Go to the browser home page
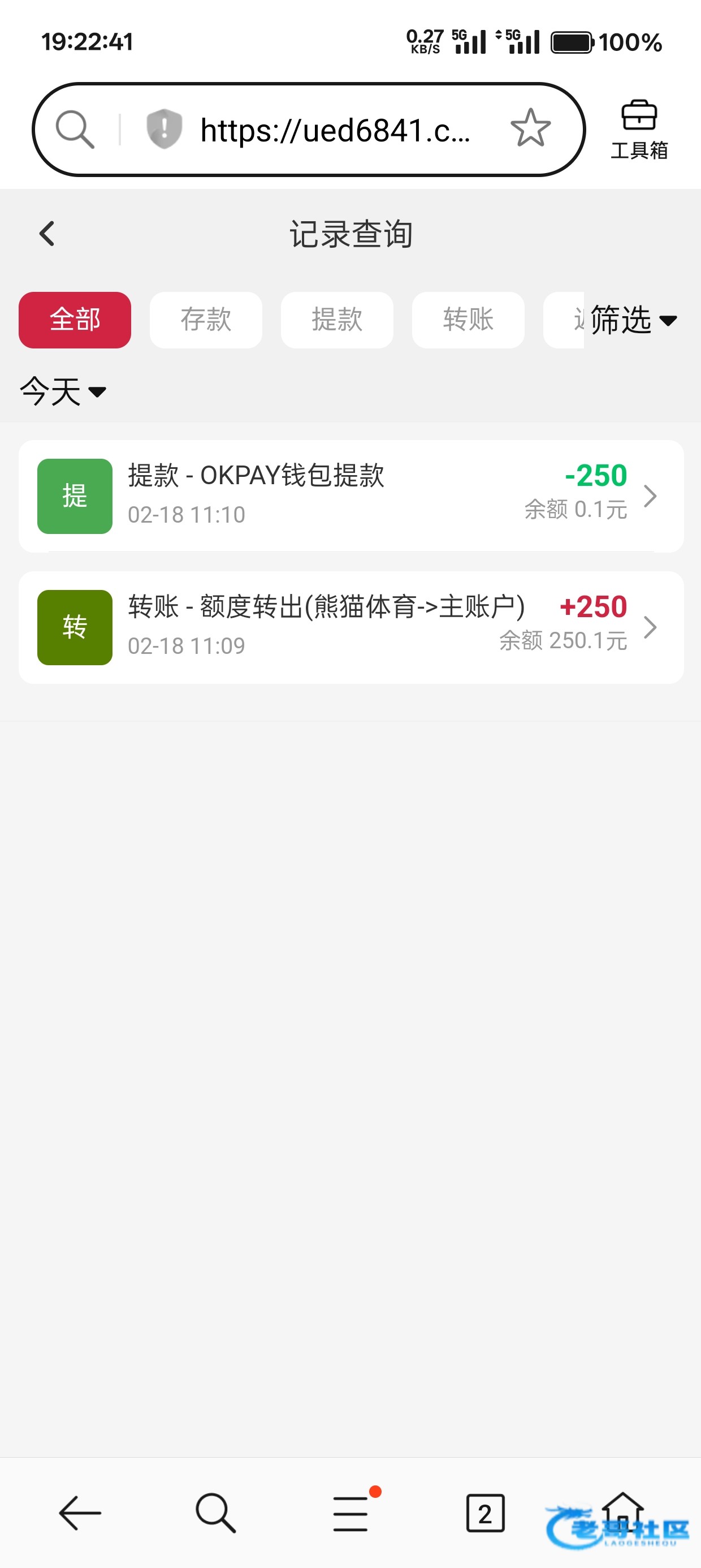 [622, 1510]
